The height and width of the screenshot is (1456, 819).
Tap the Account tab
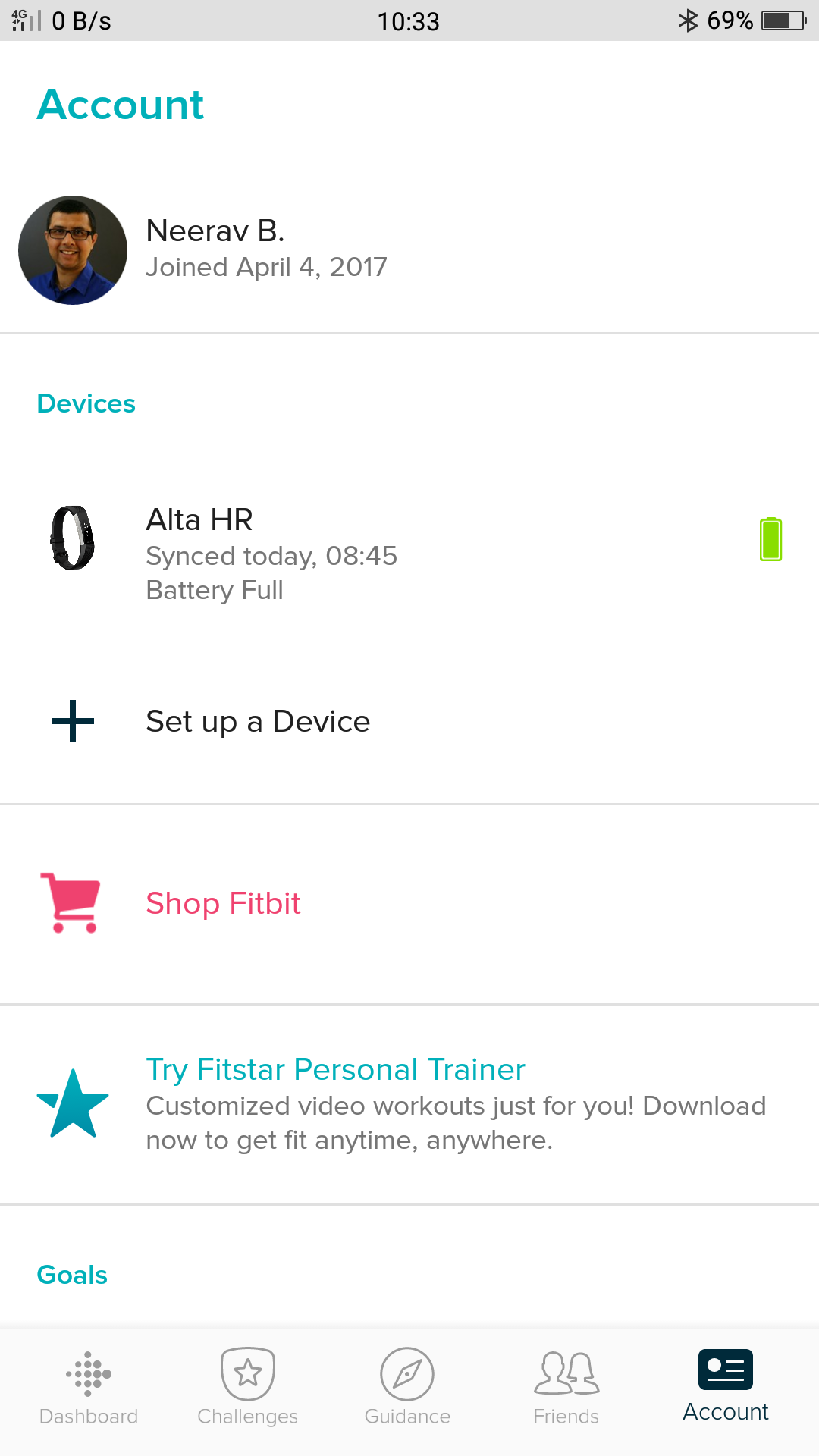[x=726, y=1387]
